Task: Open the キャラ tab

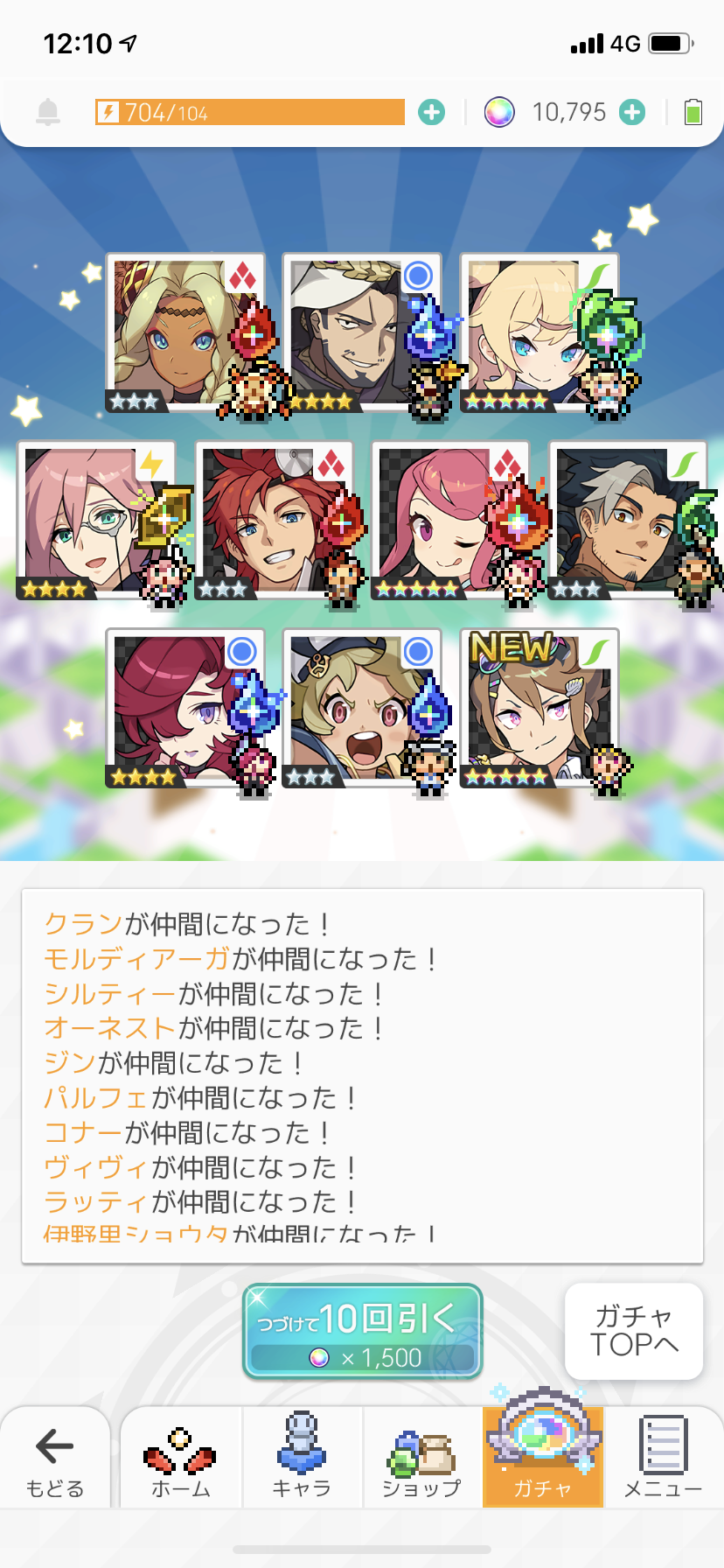Action: point(302,1459)
